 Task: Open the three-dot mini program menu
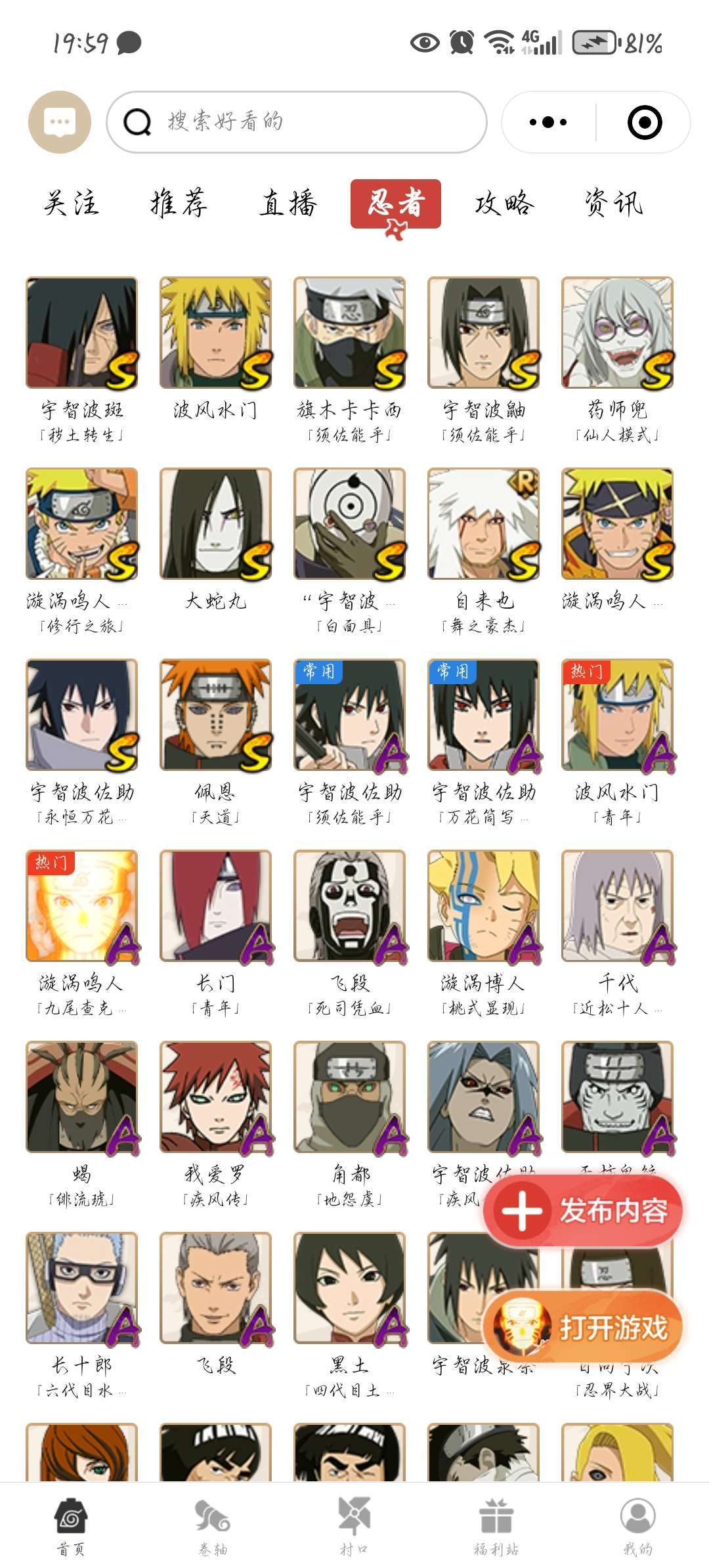pyautogui.click(x=548, y=122)
